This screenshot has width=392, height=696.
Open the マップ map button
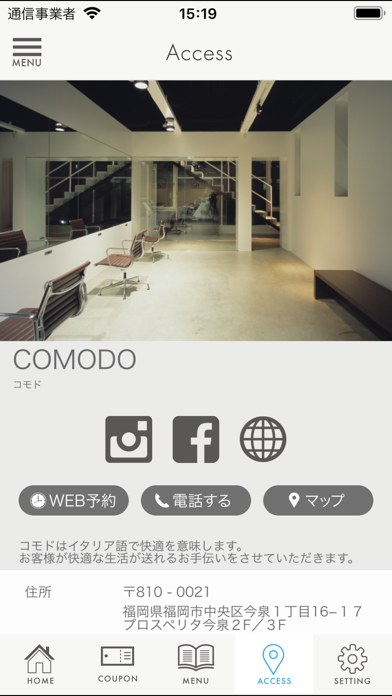click(318, 500)
